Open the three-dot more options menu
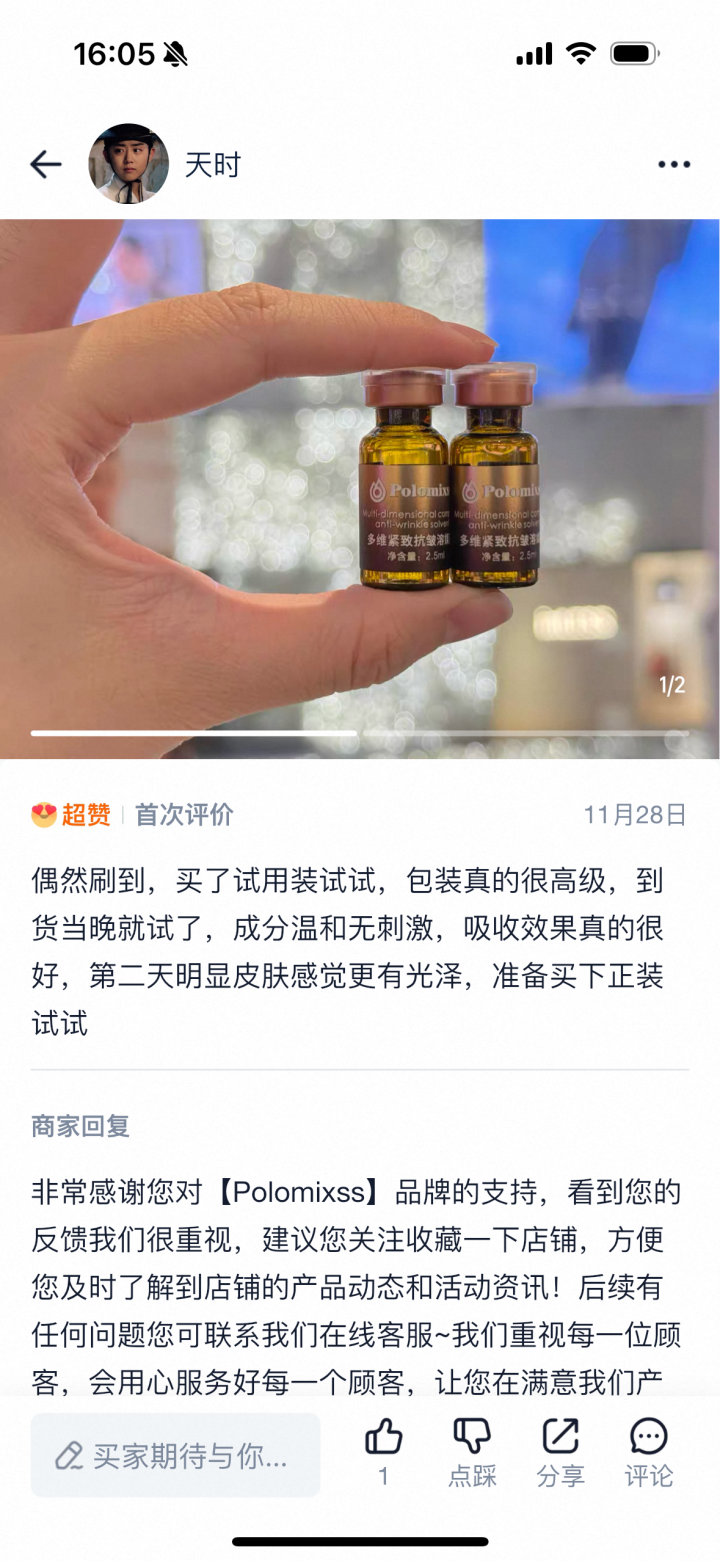Image resolution: width=720 pixels, height=1561 pixels. click(675, 163)
